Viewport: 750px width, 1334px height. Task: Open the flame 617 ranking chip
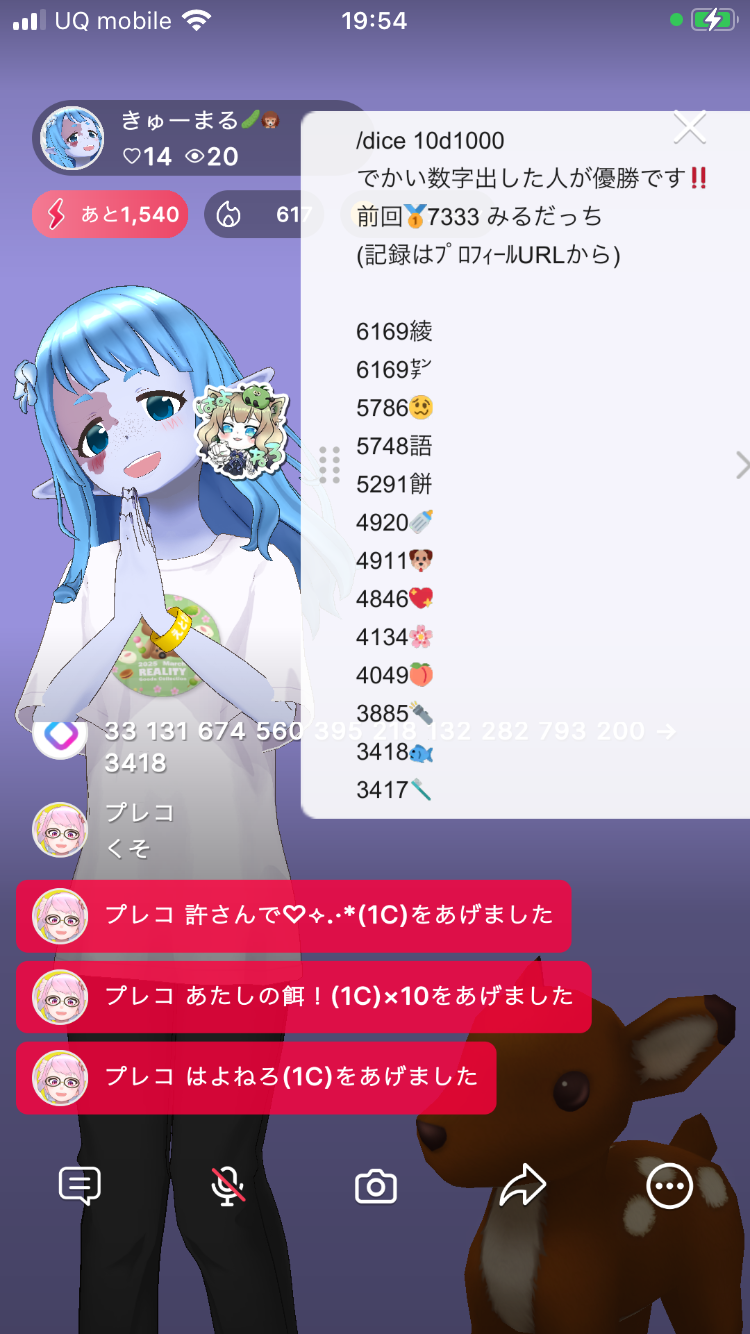[x=262, y=214]
